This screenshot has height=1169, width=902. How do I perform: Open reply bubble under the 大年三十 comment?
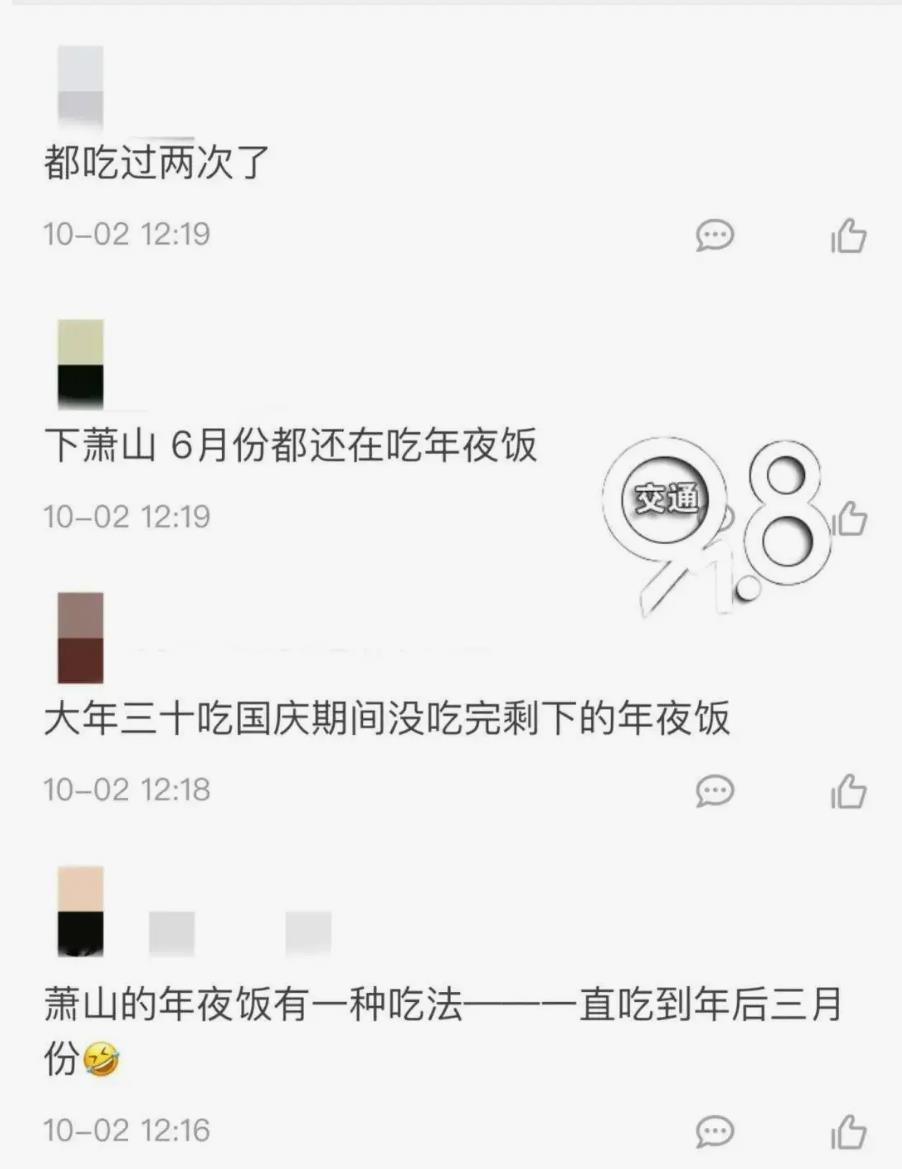[x=713, y=791]
